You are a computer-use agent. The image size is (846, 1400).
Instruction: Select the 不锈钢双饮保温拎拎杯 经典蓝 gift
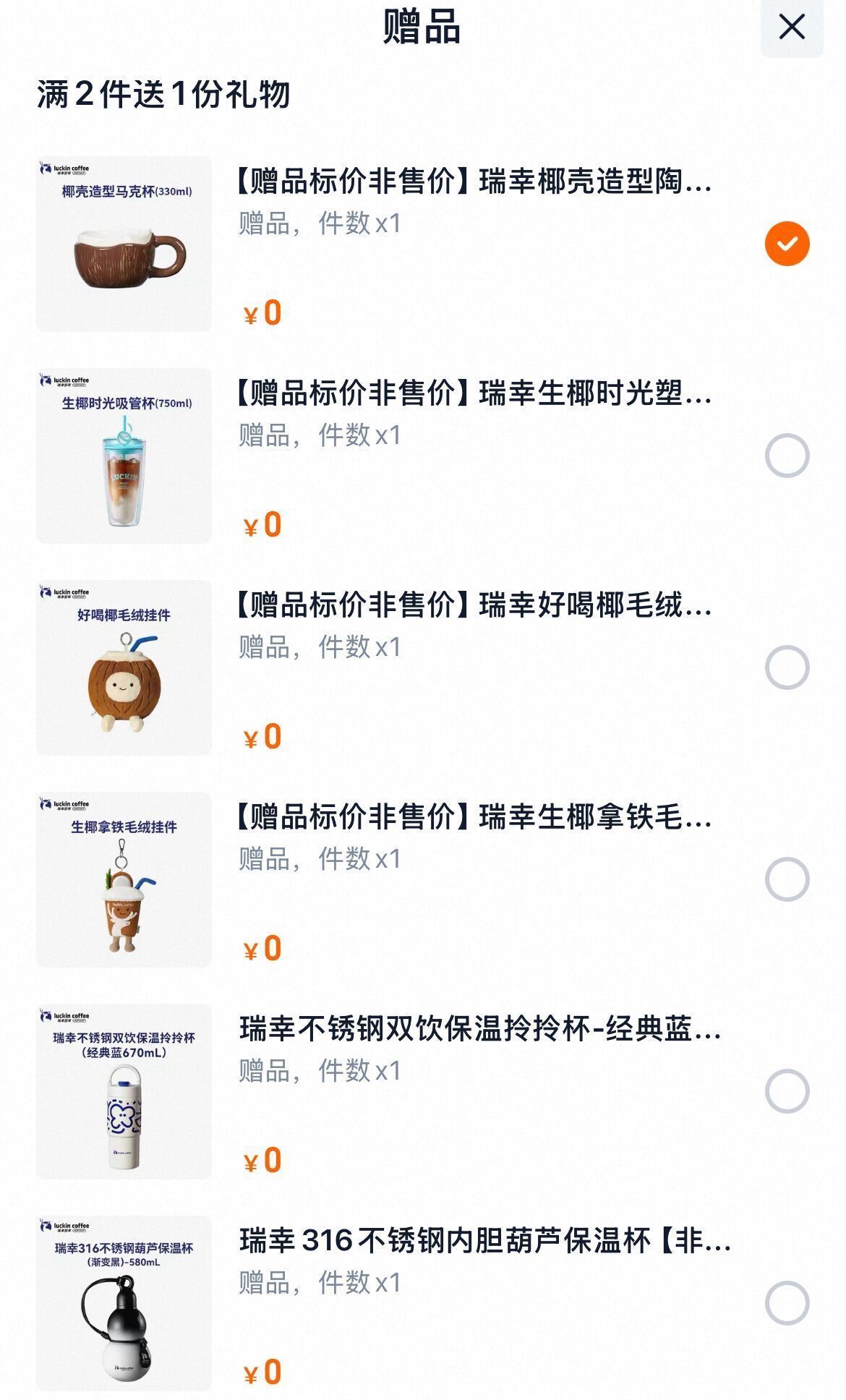click(x=787, y=1091)
